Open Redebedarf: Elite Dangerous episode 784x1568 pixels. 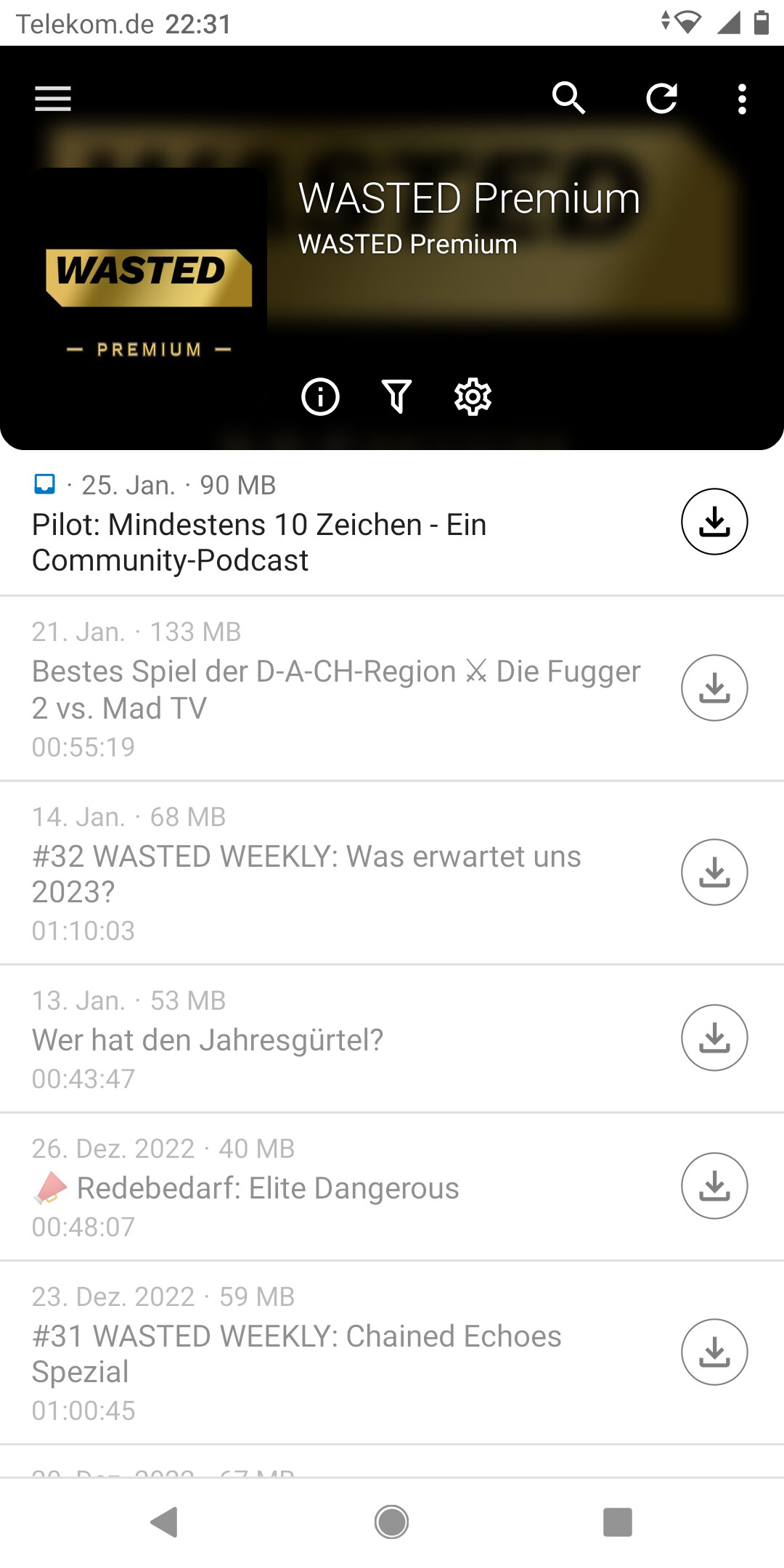267,1188
